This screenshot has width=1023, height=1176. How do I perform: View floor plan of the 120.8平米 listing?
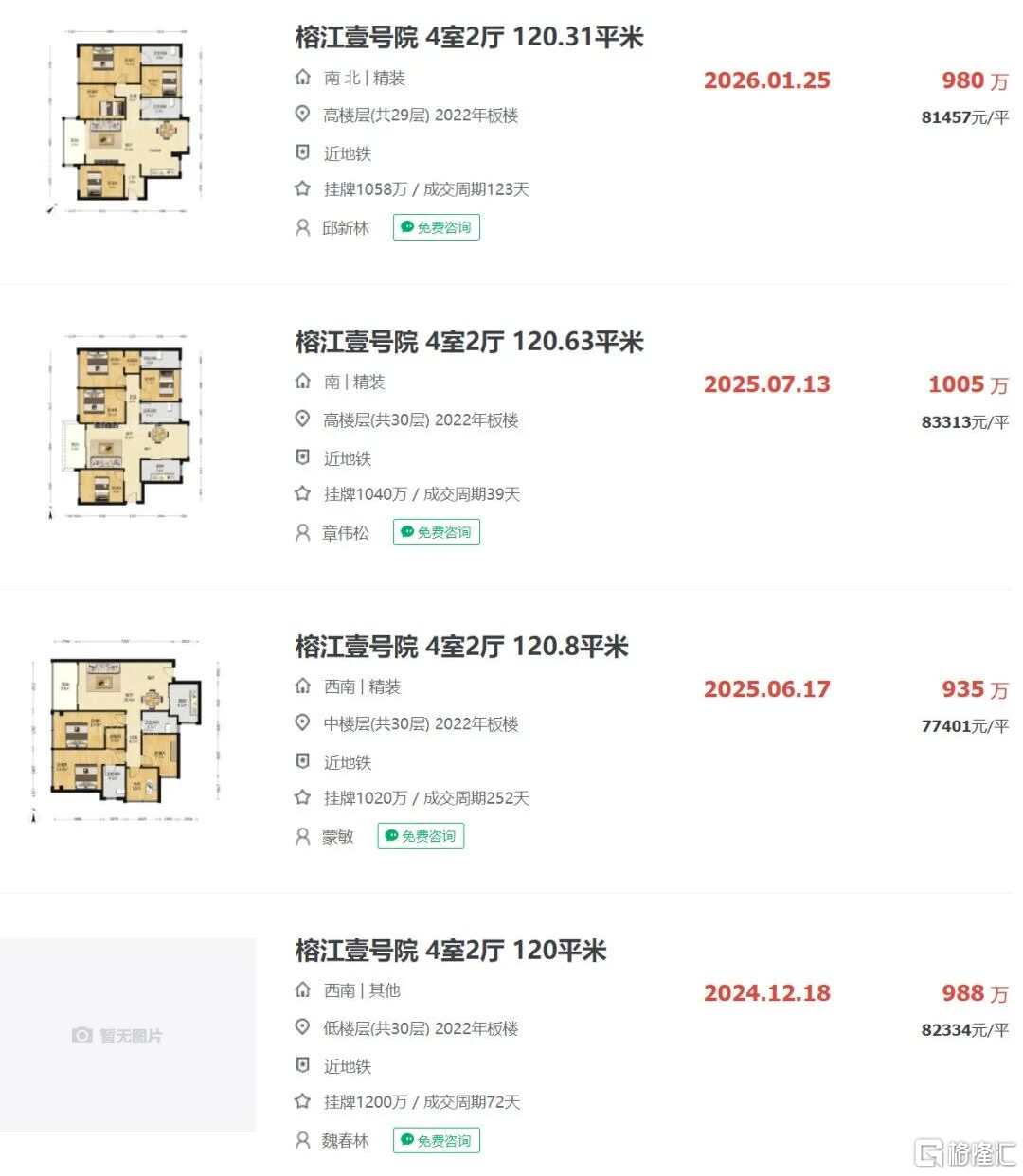click(x=127, y=730)
